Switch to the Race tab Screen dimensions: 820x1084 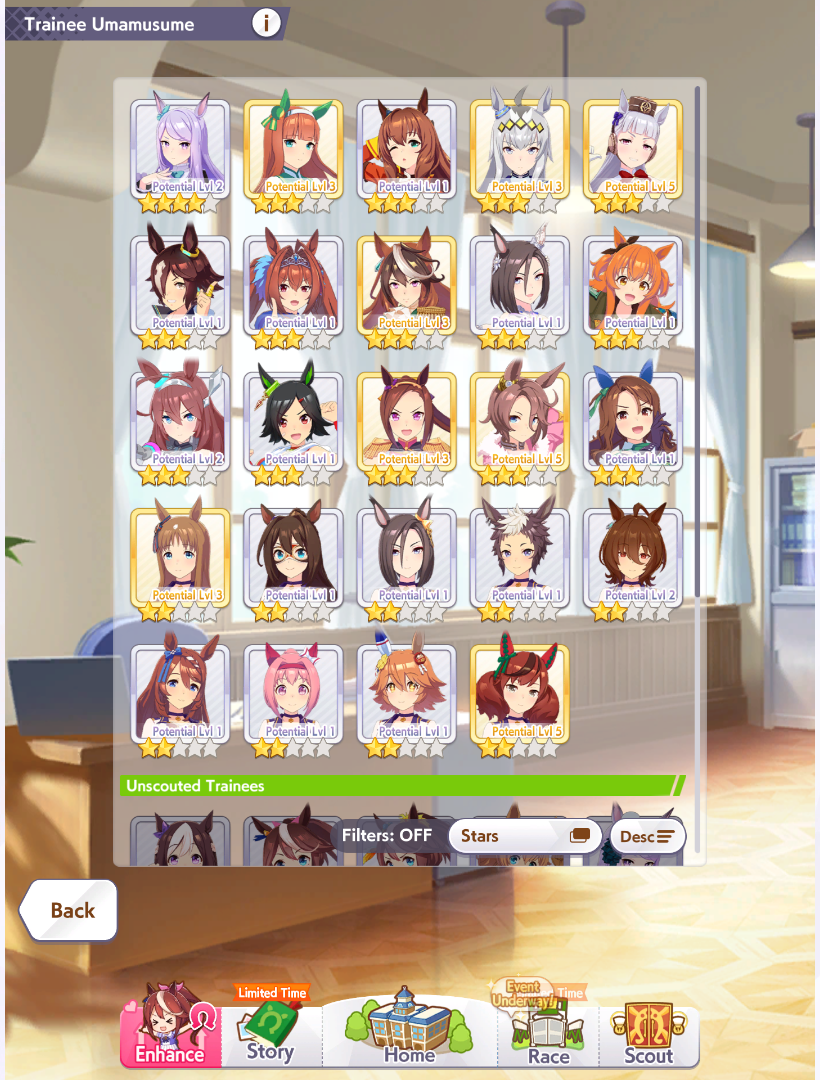[x=548, y=1036]
